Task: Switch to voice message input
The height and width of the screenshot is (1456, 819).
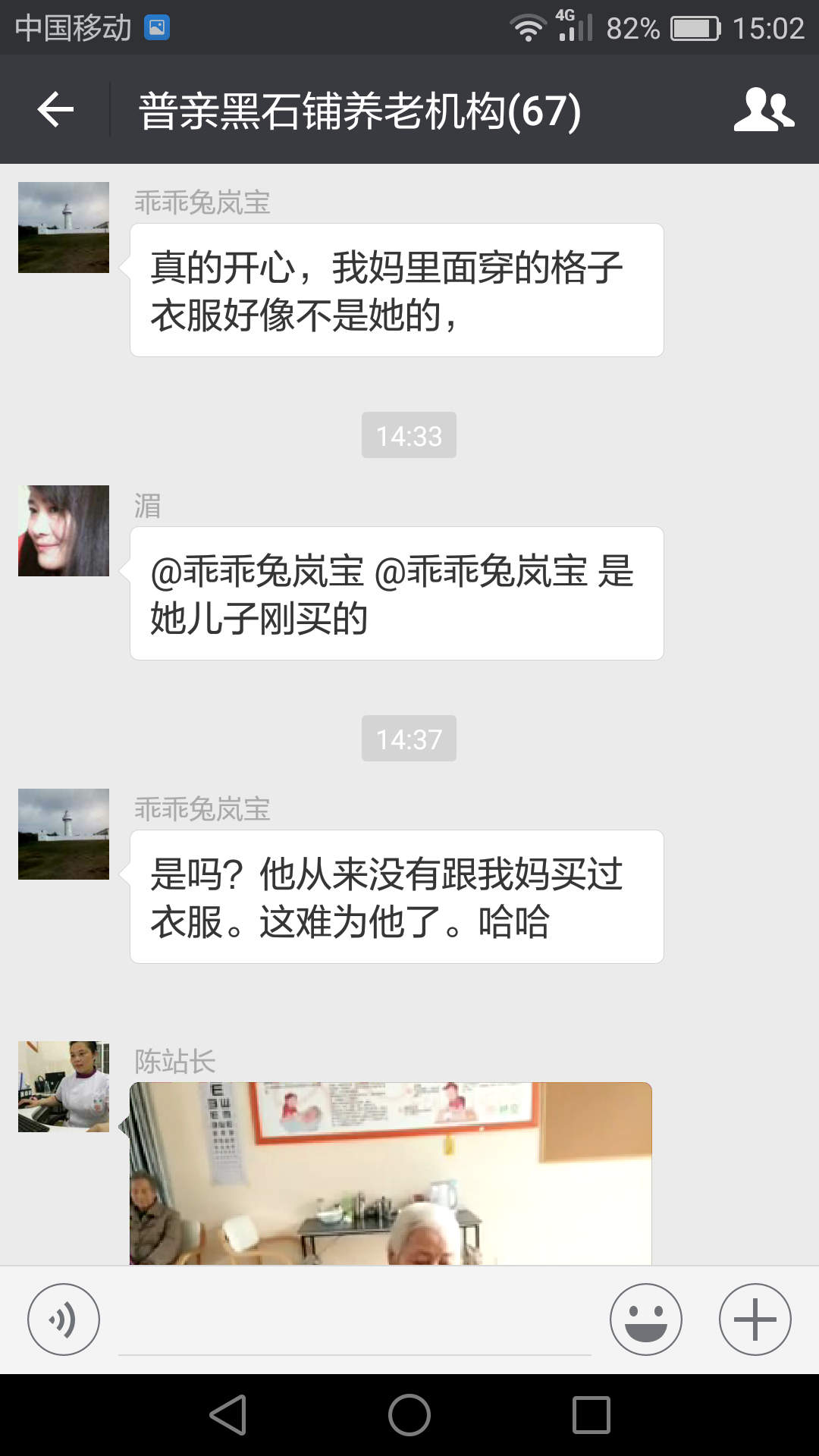Action: (64, 1319)
